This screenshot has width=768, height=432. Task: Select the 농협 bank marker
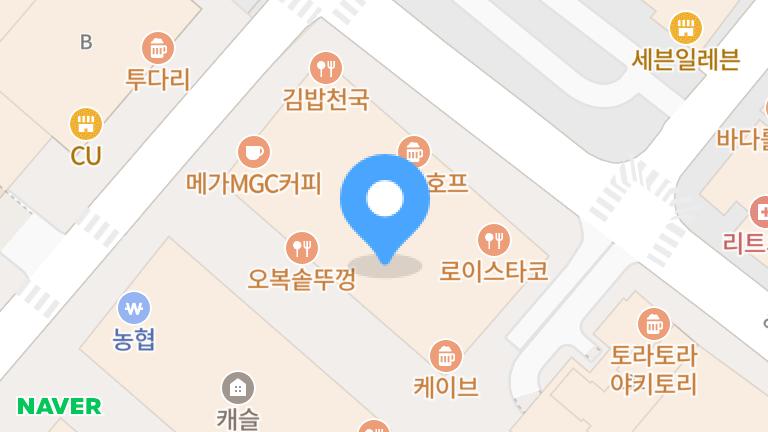(133, 307)
